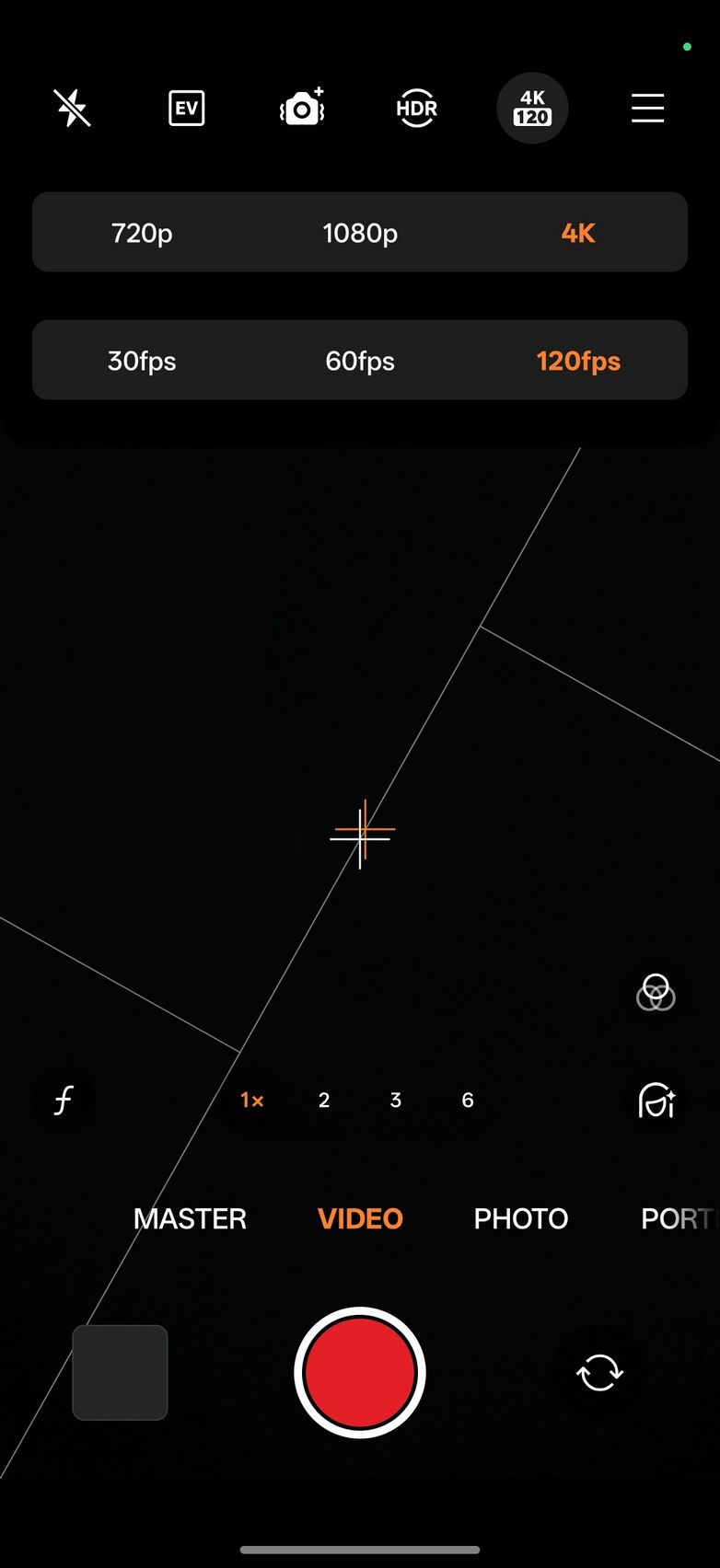Toggle HDR video mode
Image resolution: width=720 pixels, height=1568 pixels.
416,109
